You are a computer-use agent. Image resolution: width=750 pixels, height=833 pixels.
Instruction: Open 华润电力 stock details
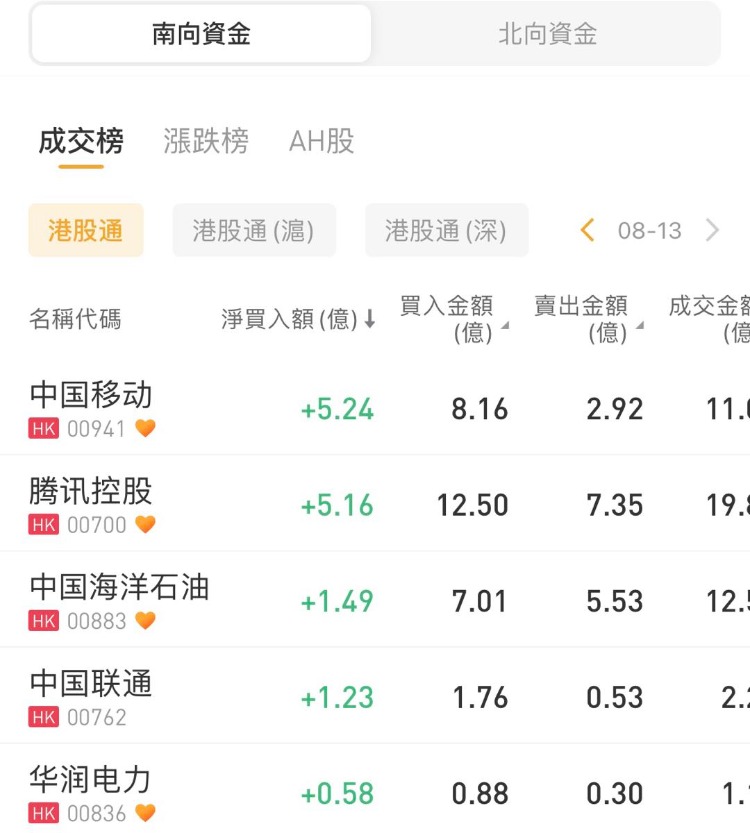click(x=92, y=792)
